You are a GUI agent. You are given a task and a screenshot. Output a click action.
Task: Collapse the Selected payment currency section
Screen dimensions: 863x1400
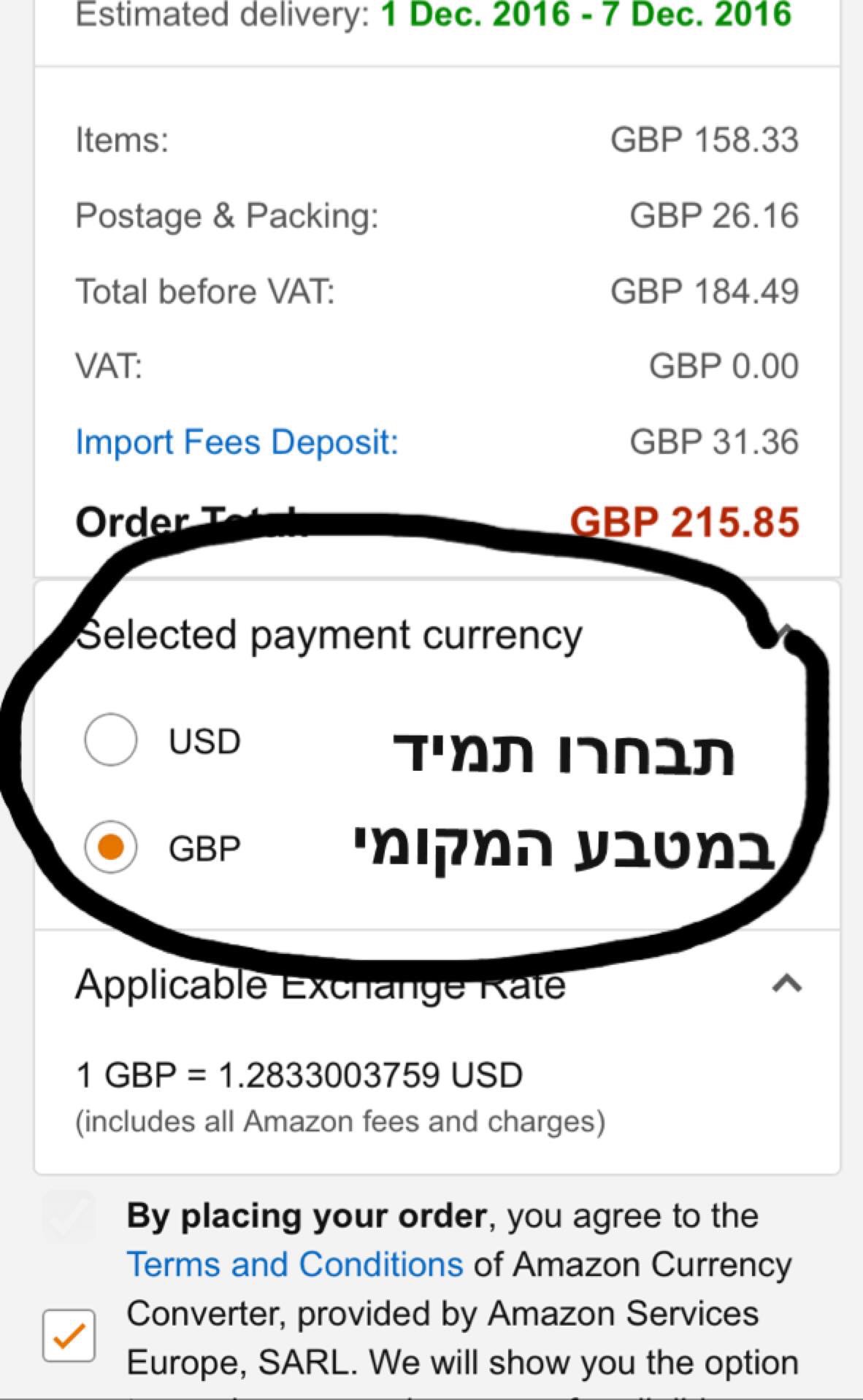coord(785,632)
